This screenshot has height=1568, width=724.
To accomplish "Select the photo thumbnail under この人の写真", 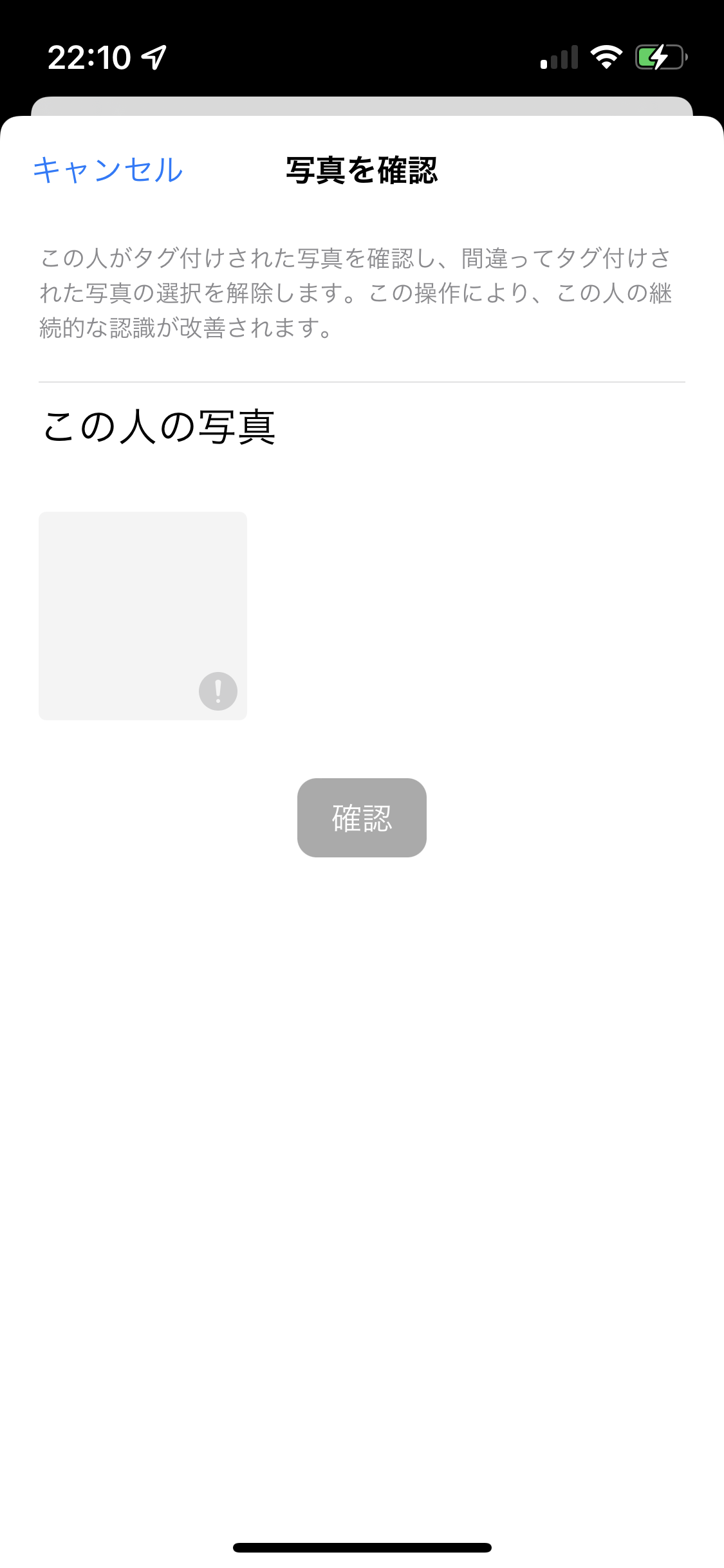I will tap(143, 615).
